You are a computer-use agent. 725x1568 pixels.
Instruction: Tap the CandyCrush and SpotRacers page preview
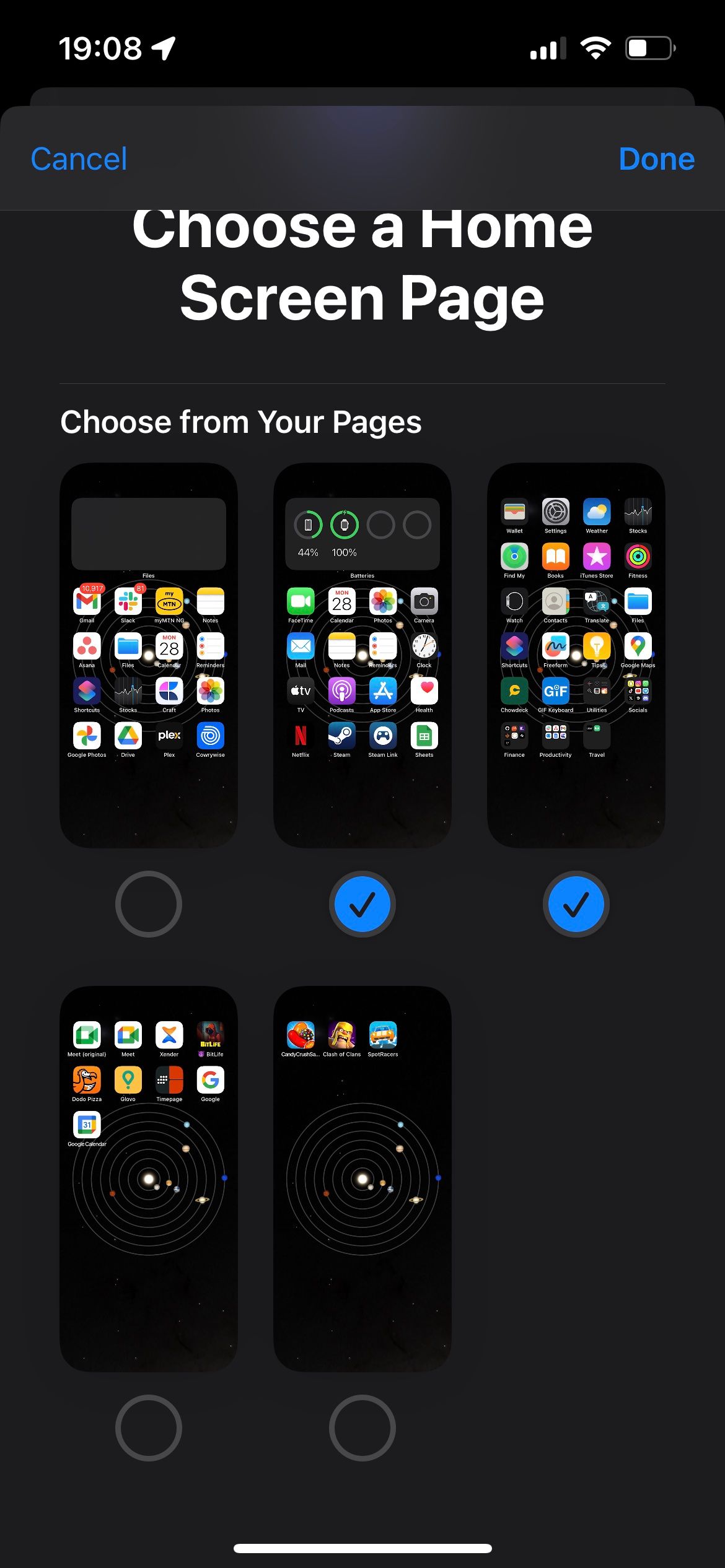[x=362, y=1178]
